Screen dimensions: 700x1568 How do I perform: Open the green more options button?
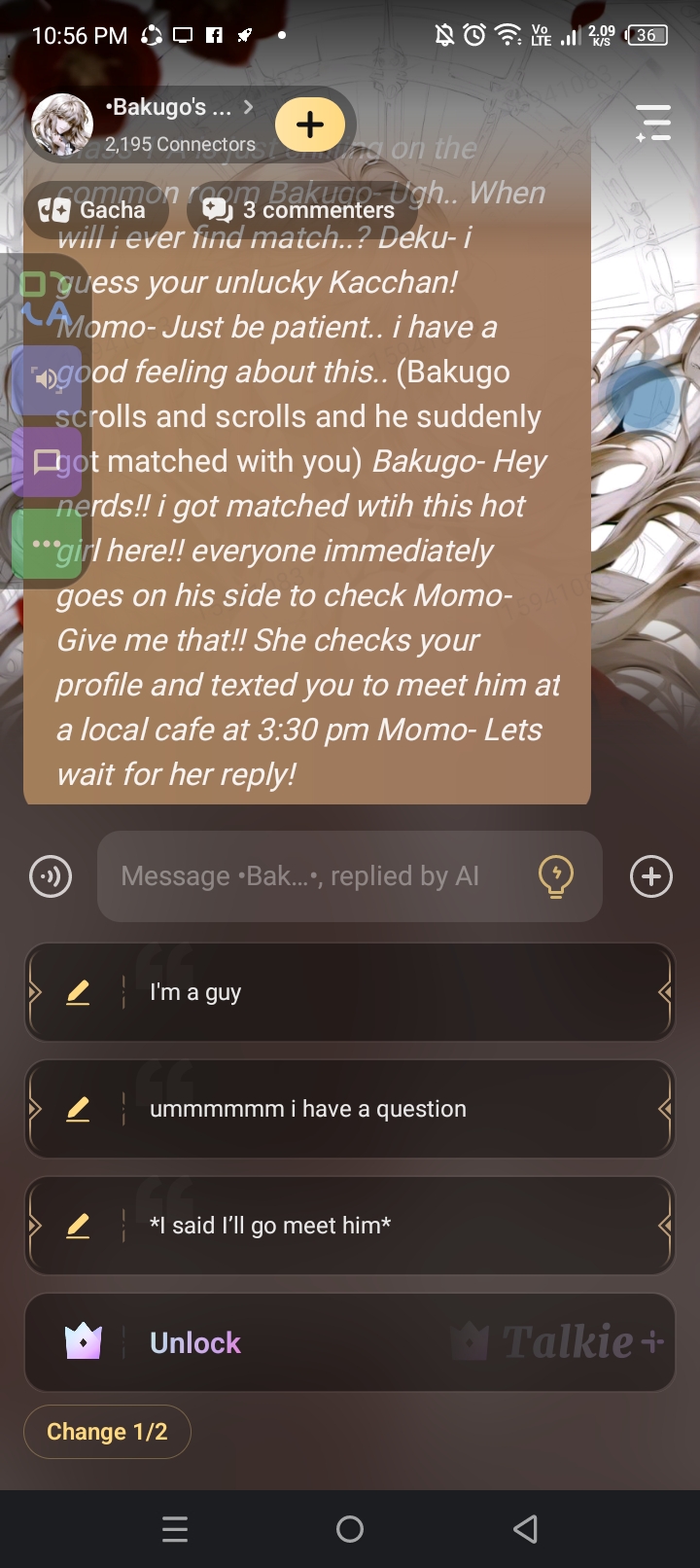click(46, 543)
